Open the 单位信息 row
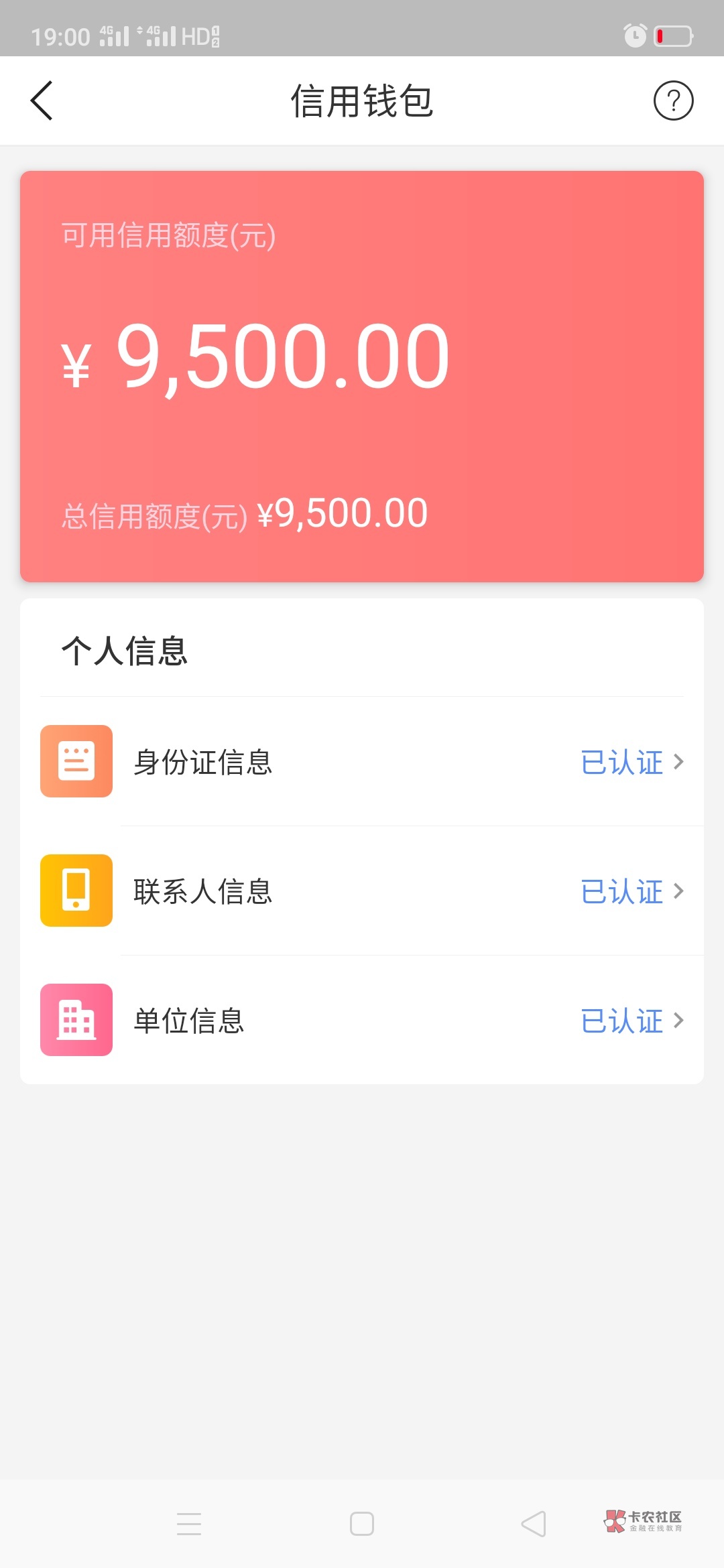Image resolution: width=724 pixels, height=1568 pixels. (362, 1021)
